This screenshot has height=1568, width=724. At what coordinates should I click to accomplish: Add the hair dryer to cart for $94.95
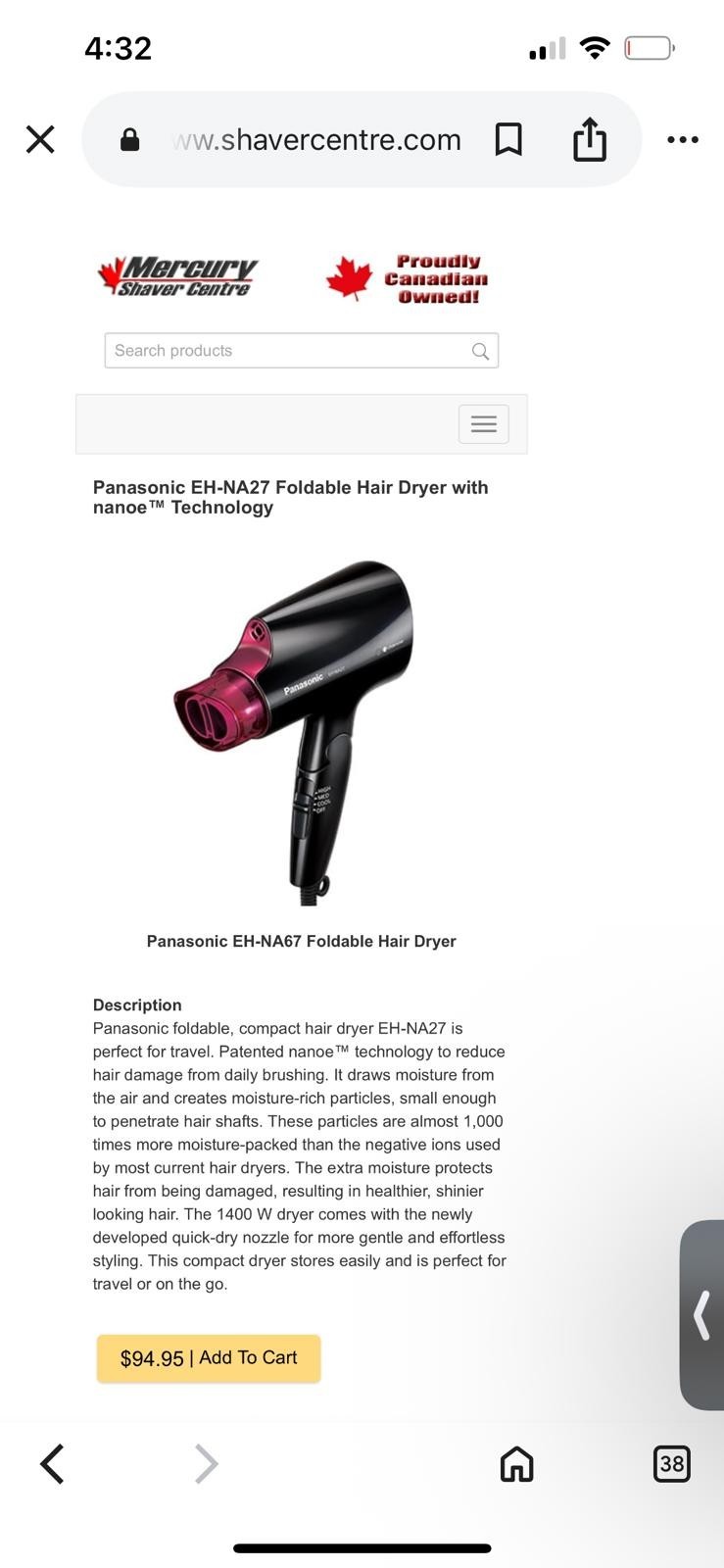[209, 1358]
